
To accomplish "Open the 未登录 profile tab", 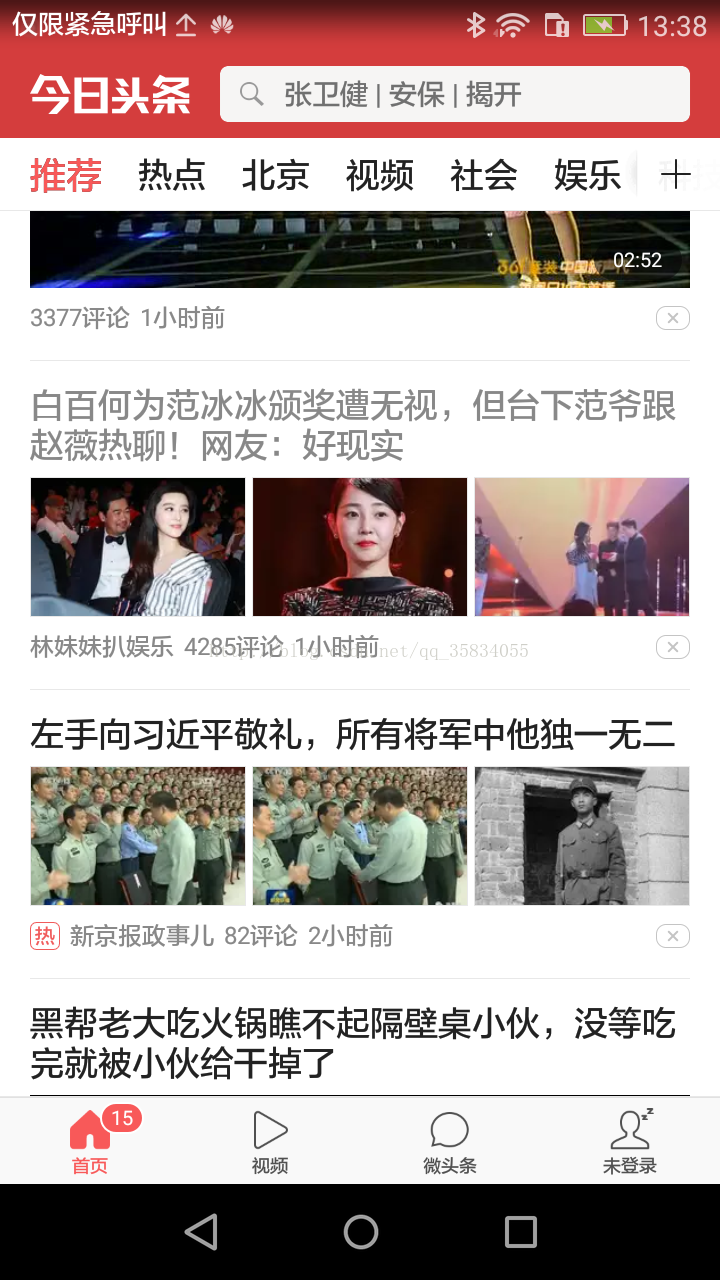I will pyautogui.click(x=630, y=1141).
